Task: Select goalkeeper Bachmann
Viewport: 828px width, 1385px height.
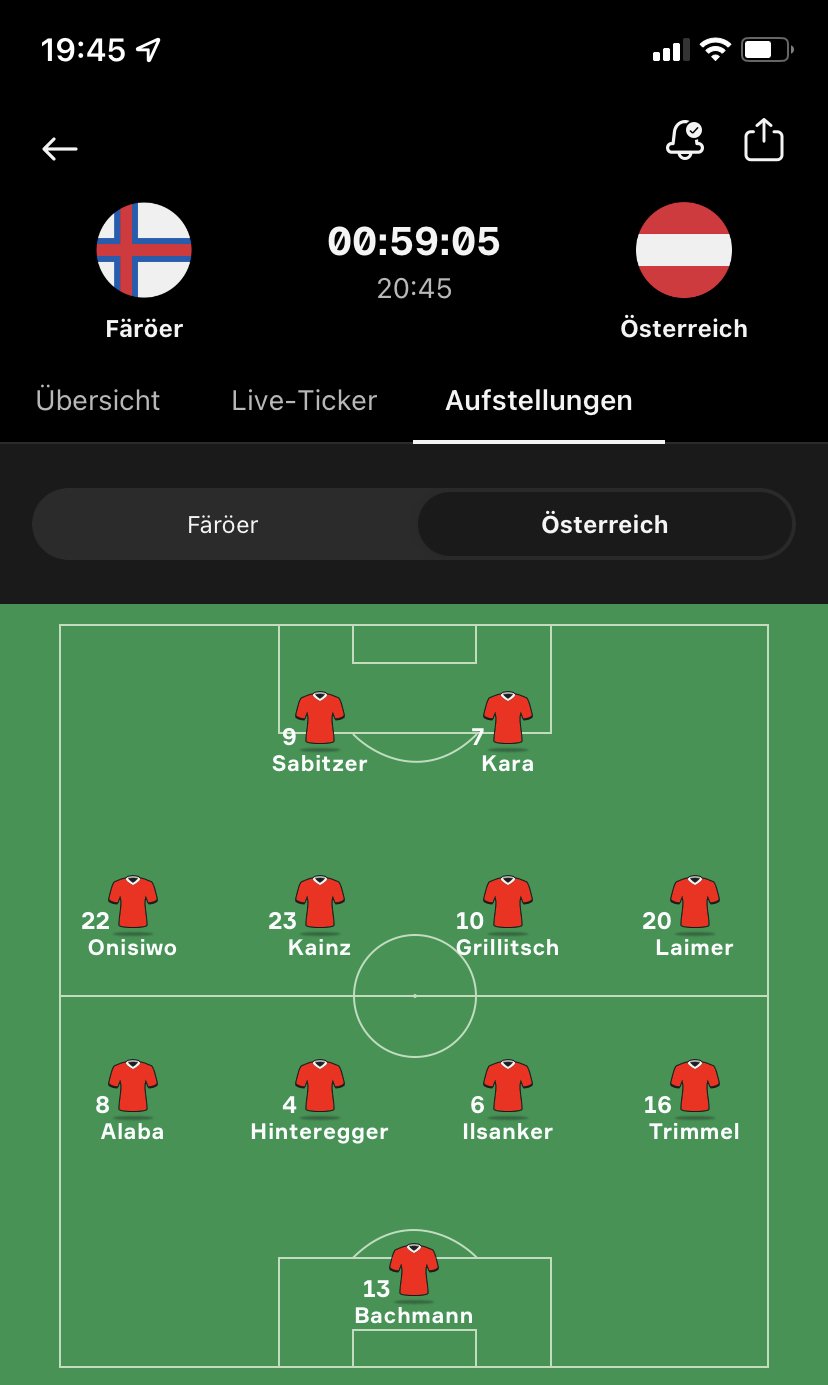Action: (x=413, y=1285)
